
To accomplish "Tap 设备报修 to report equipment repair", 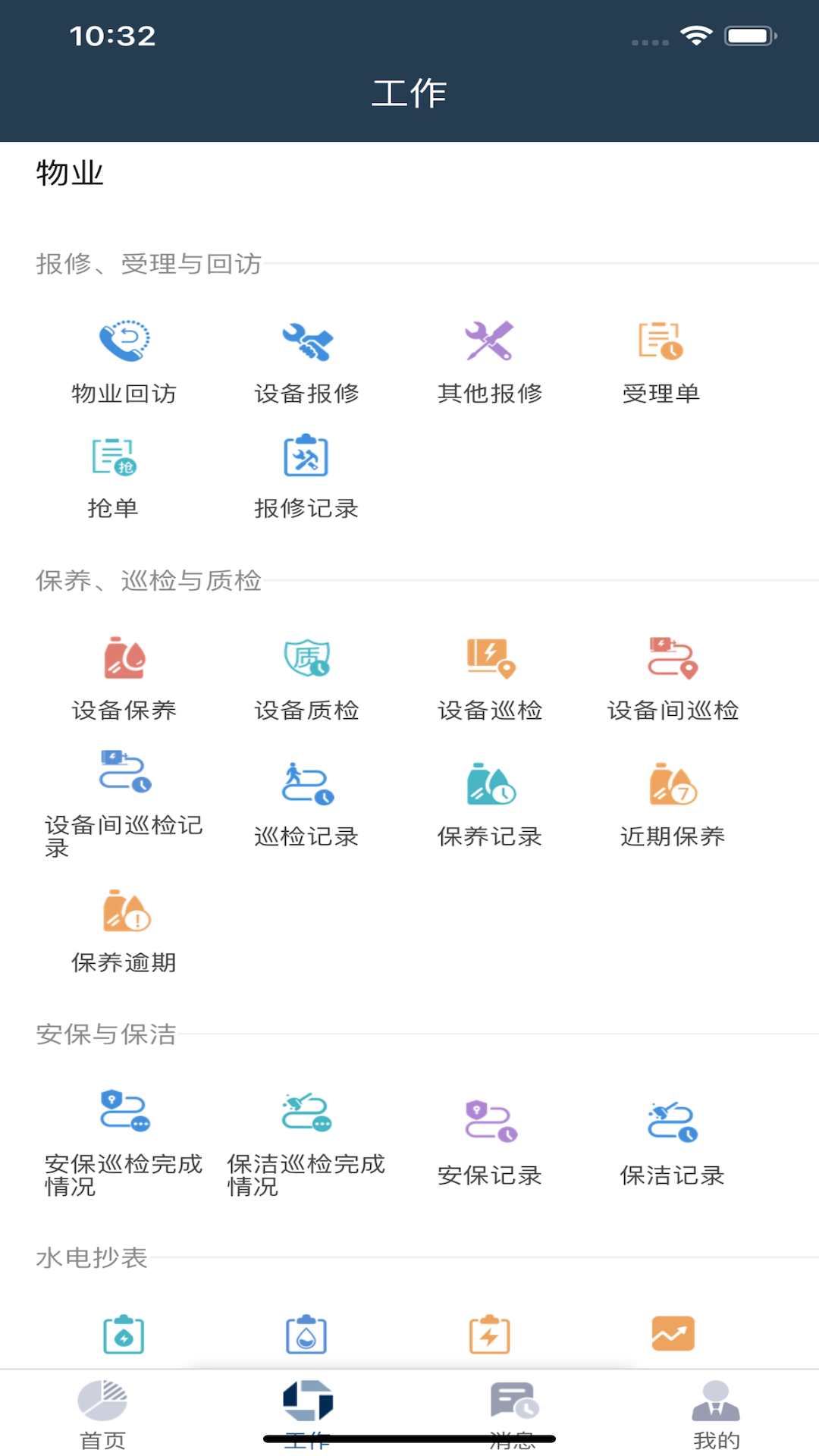I will pos(306,362).
